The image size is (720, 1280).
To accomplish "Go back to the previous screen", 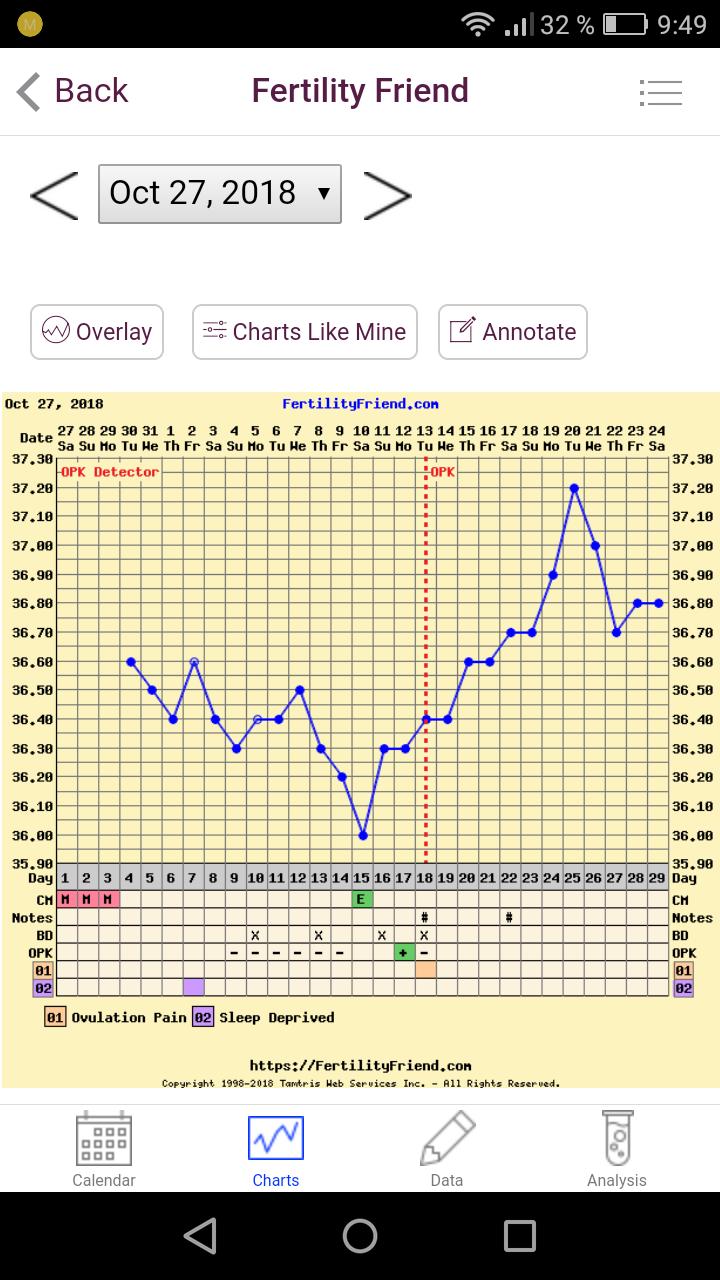I will [72, 91].
